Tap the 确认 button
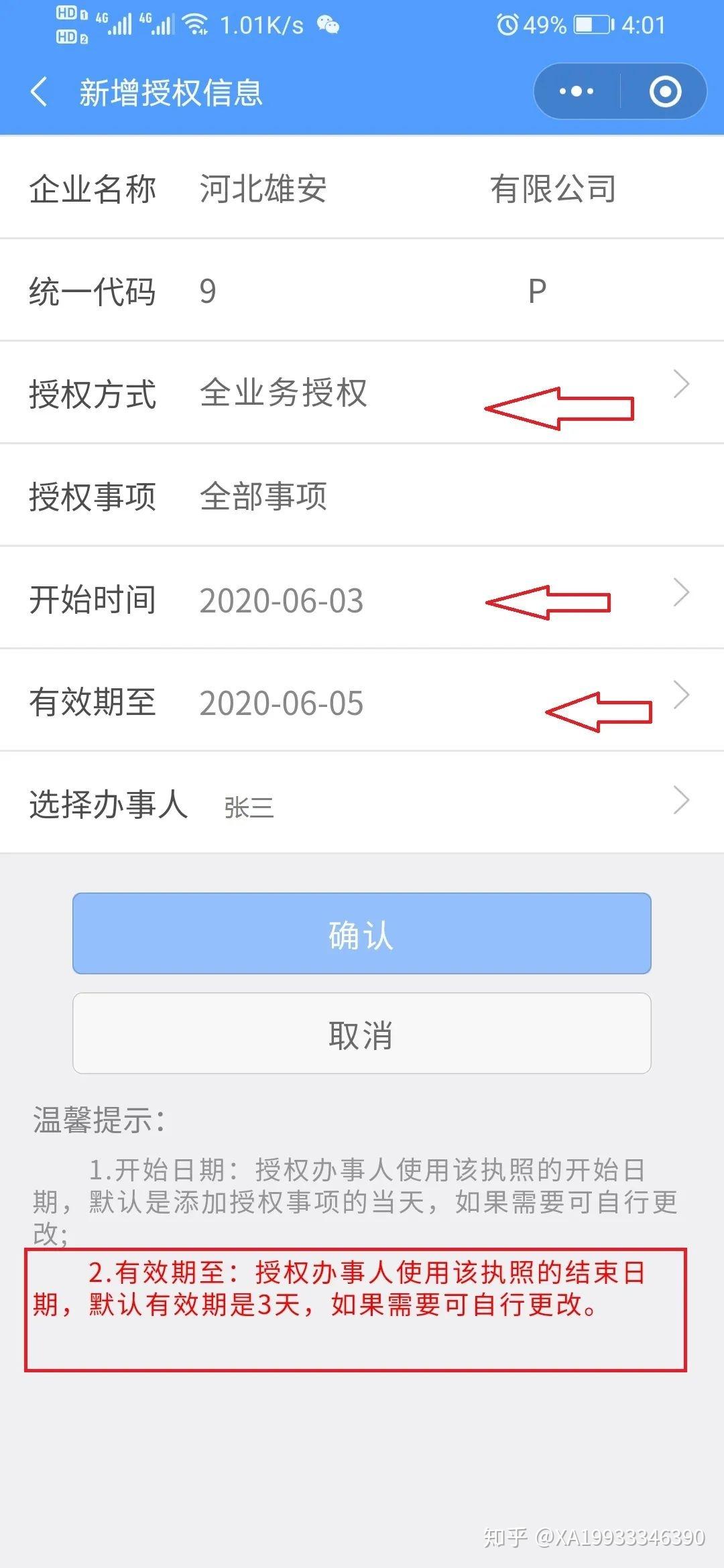The image size is (724, 1568). [362, 933]
